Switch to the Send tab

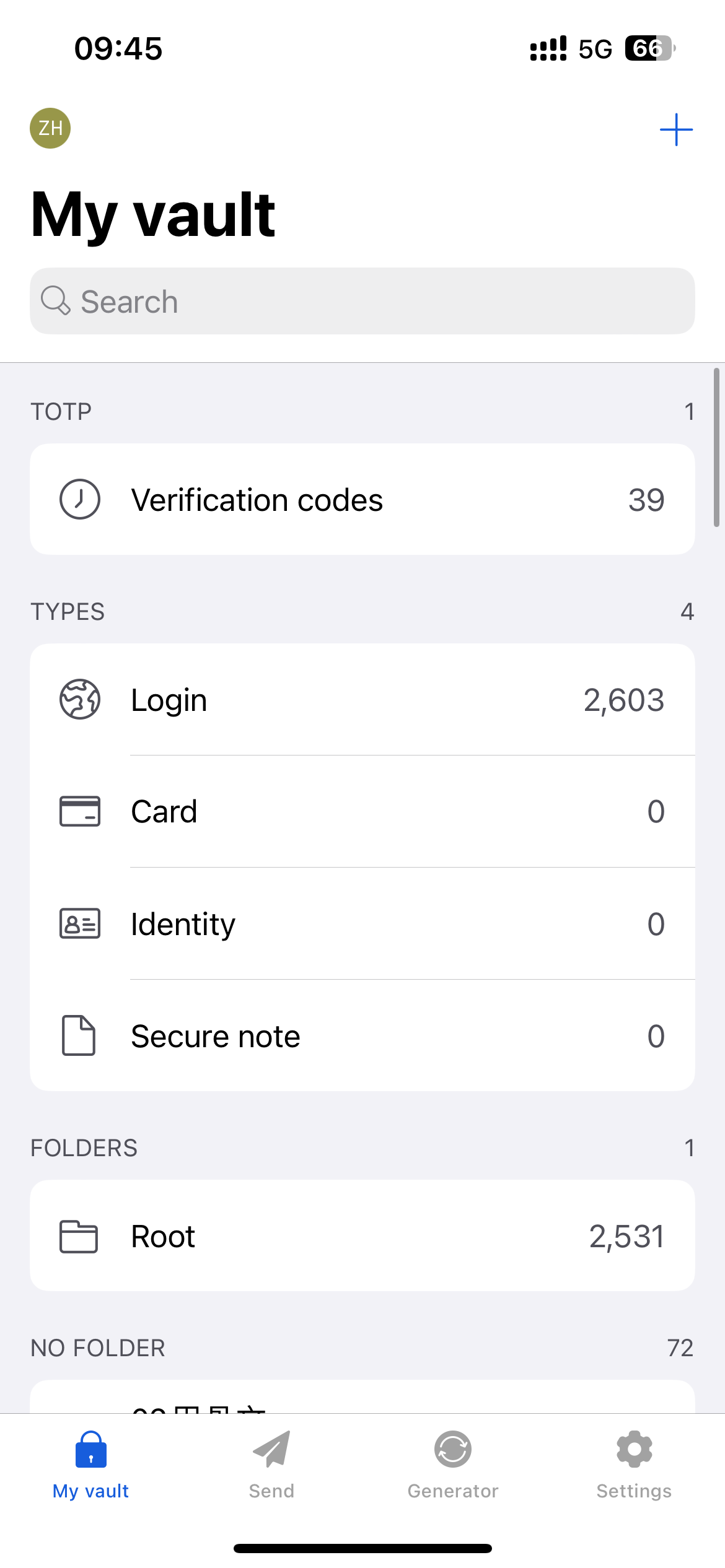[271, 1465]
